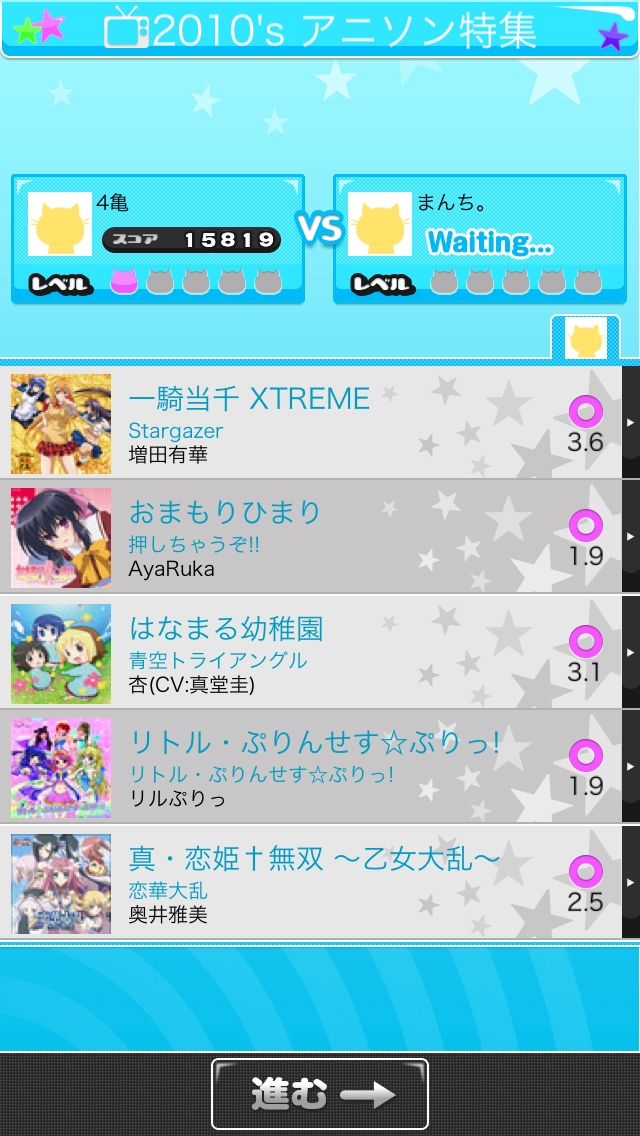Select the おまもりひまり song row
This screenshot has width=640, height=1136.
point(315,537)
